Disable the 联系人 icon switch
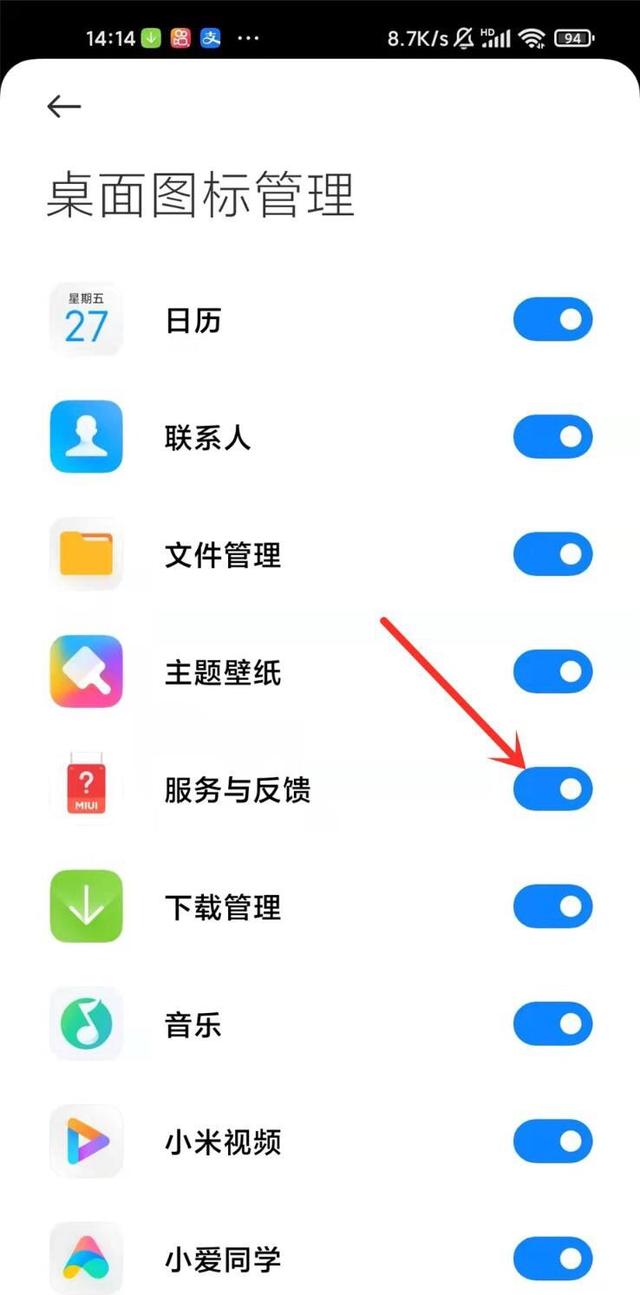 pos(552,437)
